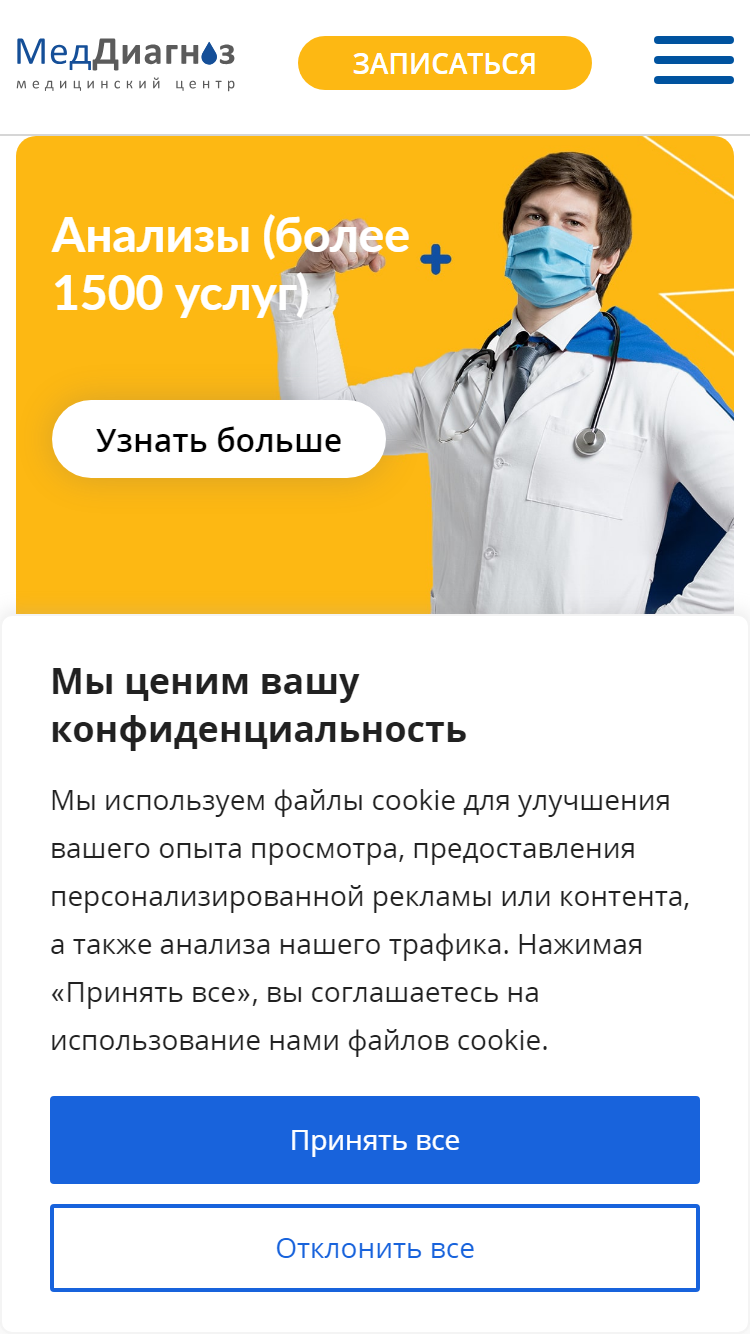Tap Узнать больше on the Анализы banner
This screenshot has height=1334, width=750.
click(219, 439)
